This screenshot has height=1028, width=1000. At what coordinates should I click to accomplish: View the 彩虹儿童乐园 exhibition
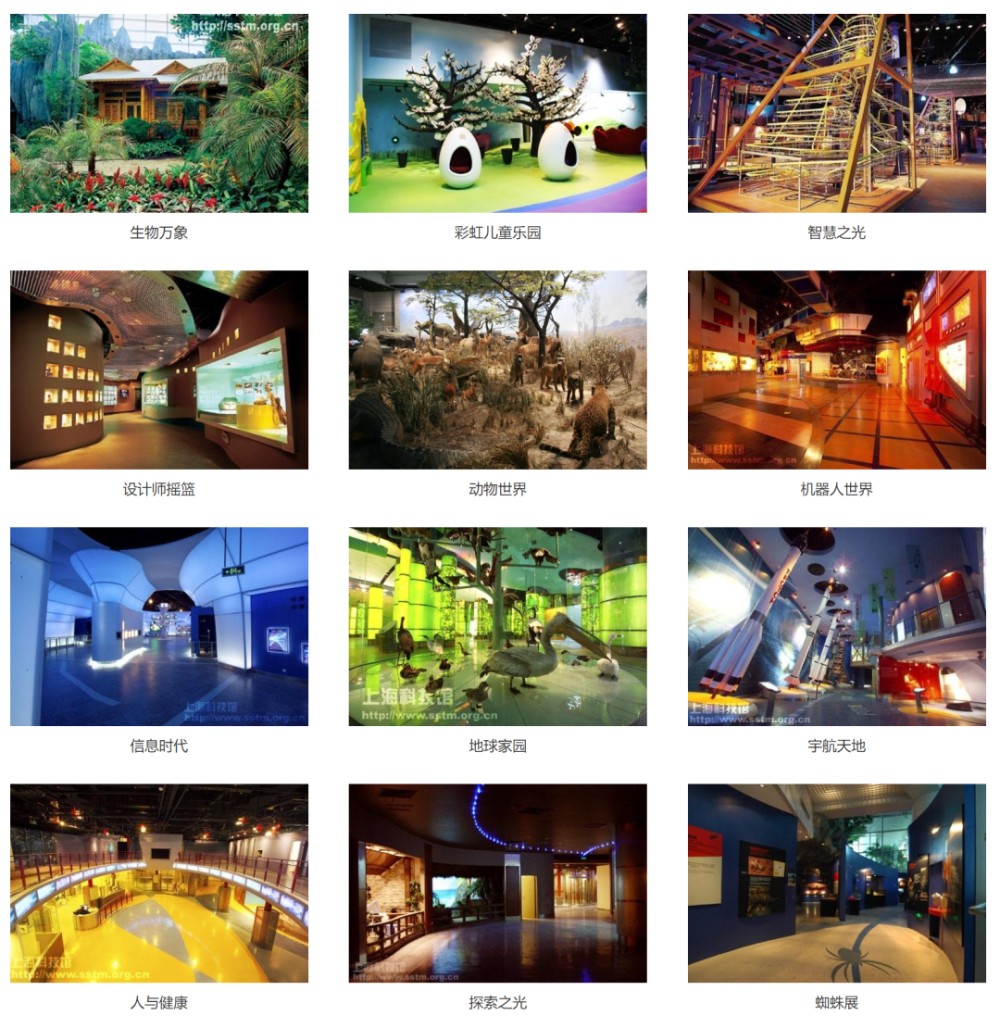pyautogui.click(x=497, y=114)
